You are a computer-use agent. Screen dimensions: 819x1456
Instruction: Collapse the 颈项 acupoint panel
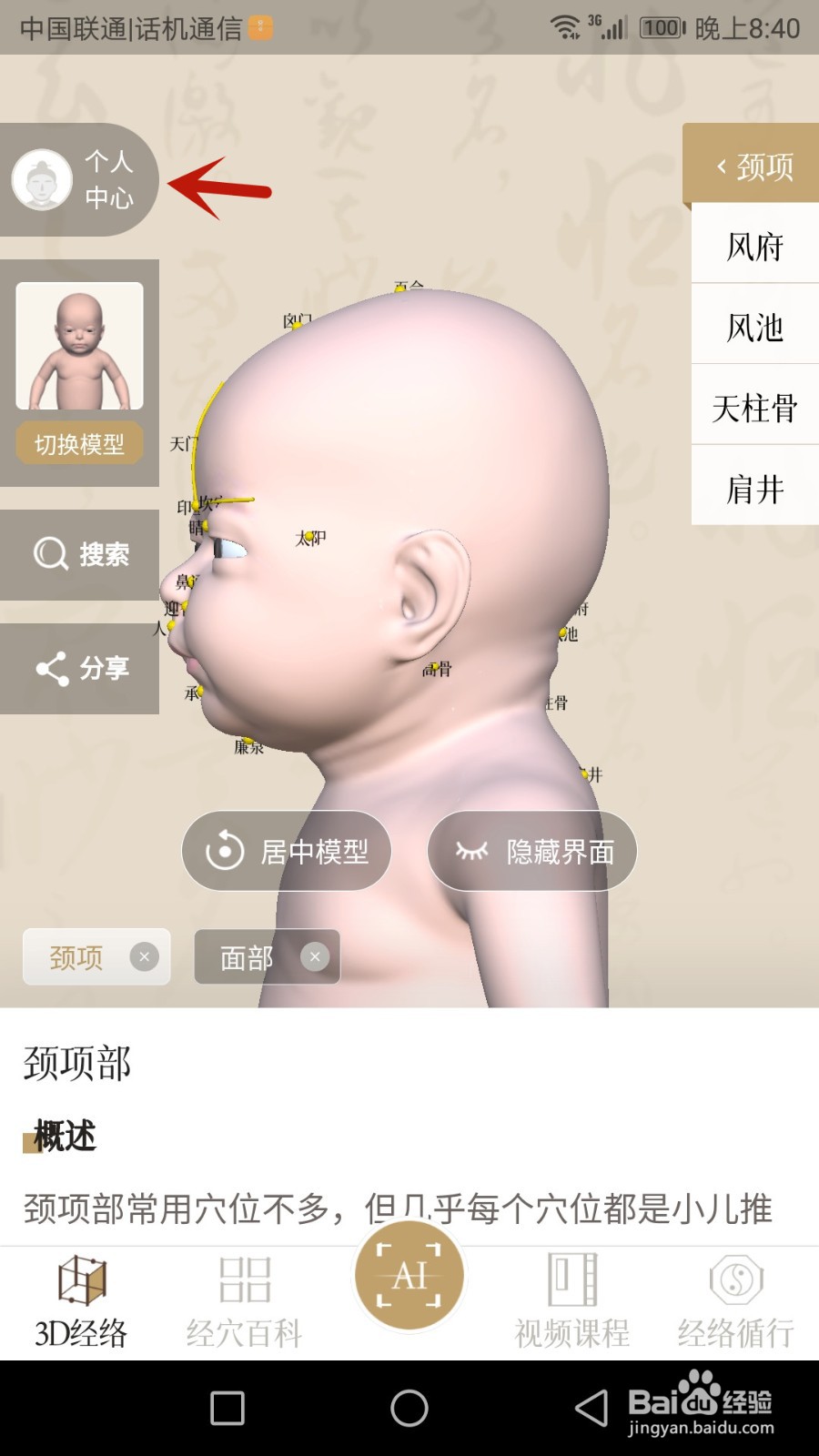[753, 167]
